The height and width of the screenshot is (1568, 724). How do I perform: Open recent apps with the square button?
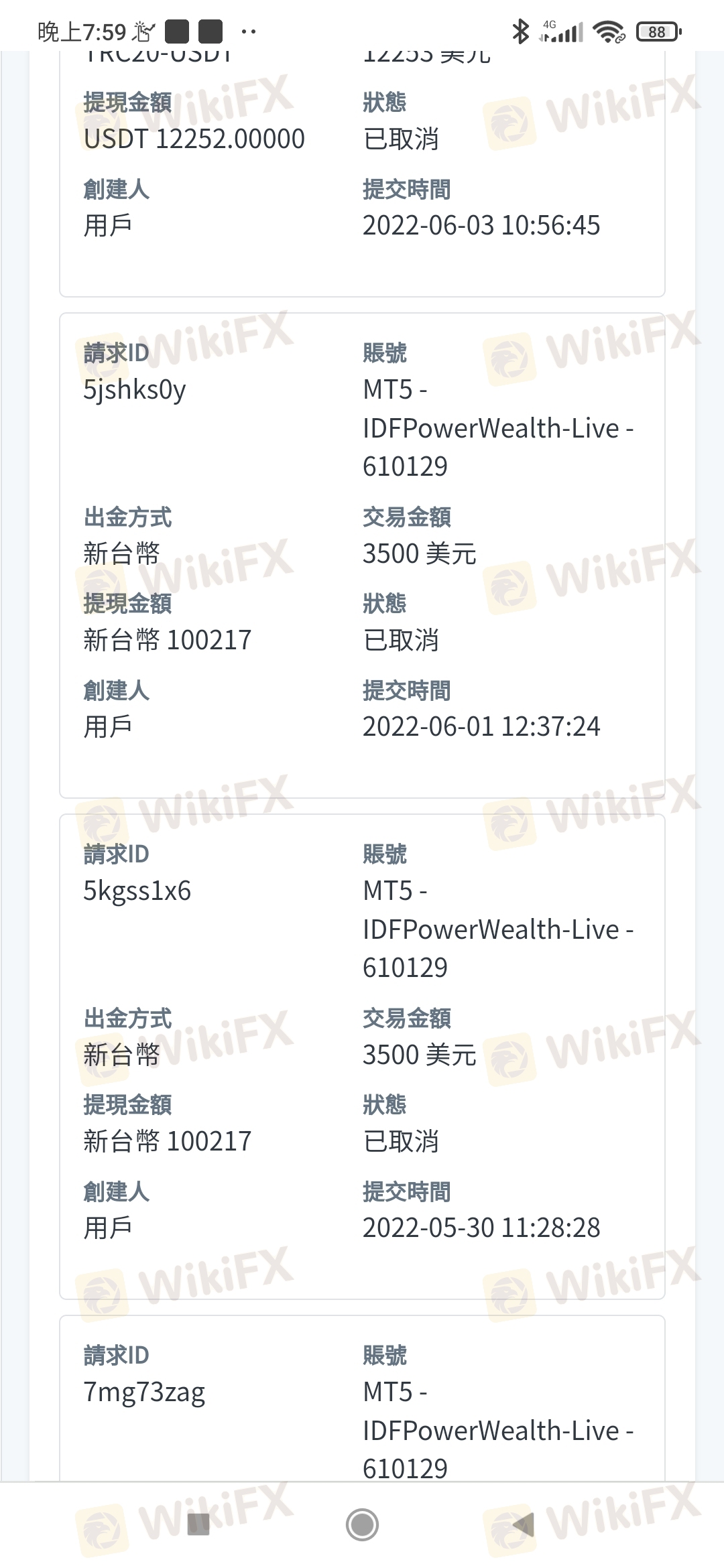pos(198,1524)
